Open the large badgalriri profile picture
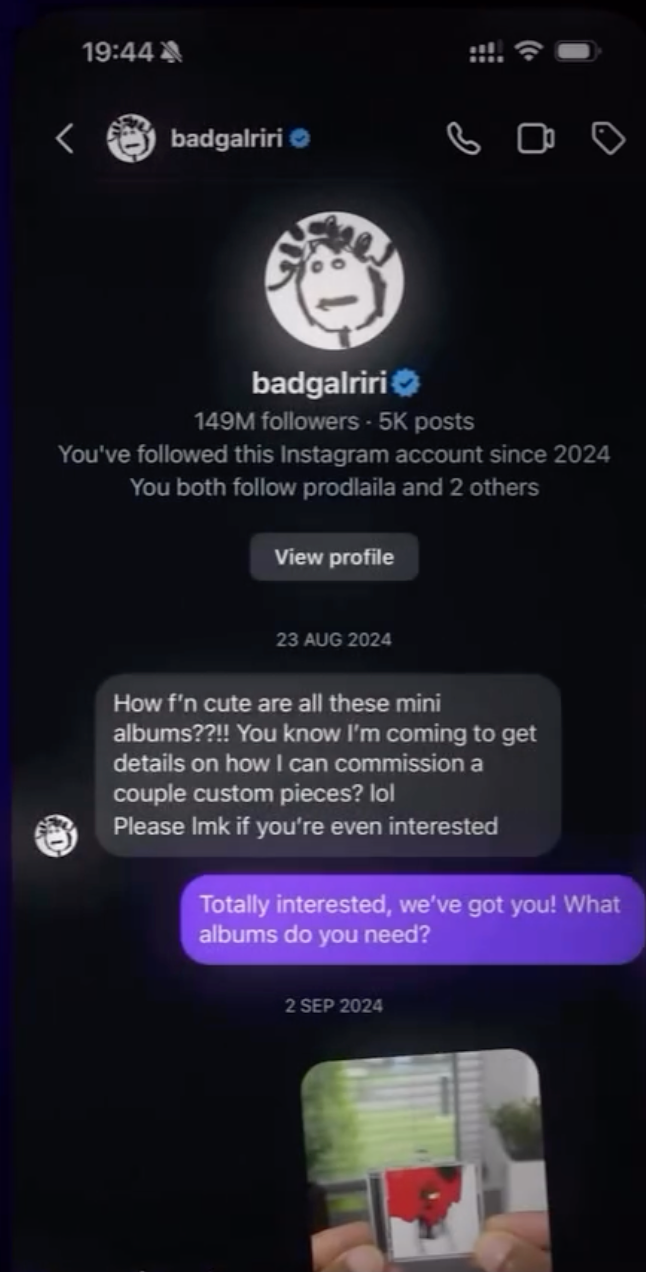 [x=334, y=281]
